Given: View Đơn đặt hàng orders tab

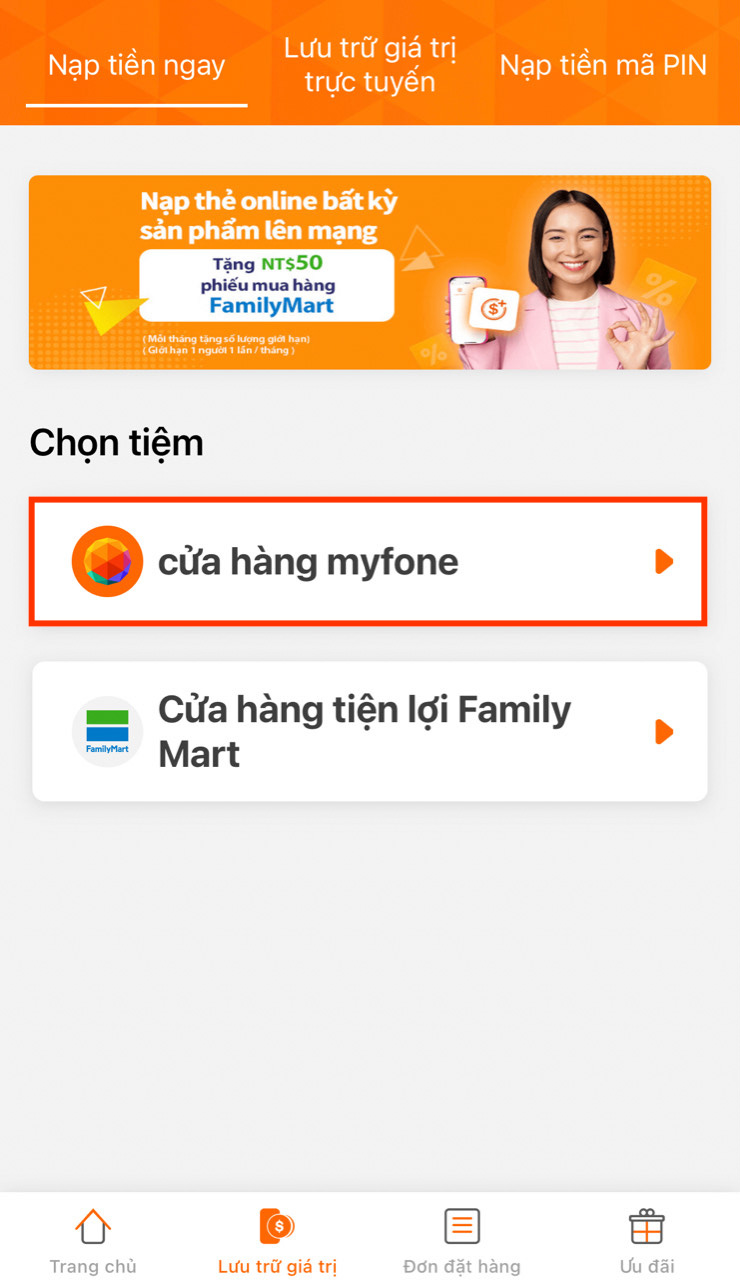Looking at the screenshot, I should tap(462, 1240).
